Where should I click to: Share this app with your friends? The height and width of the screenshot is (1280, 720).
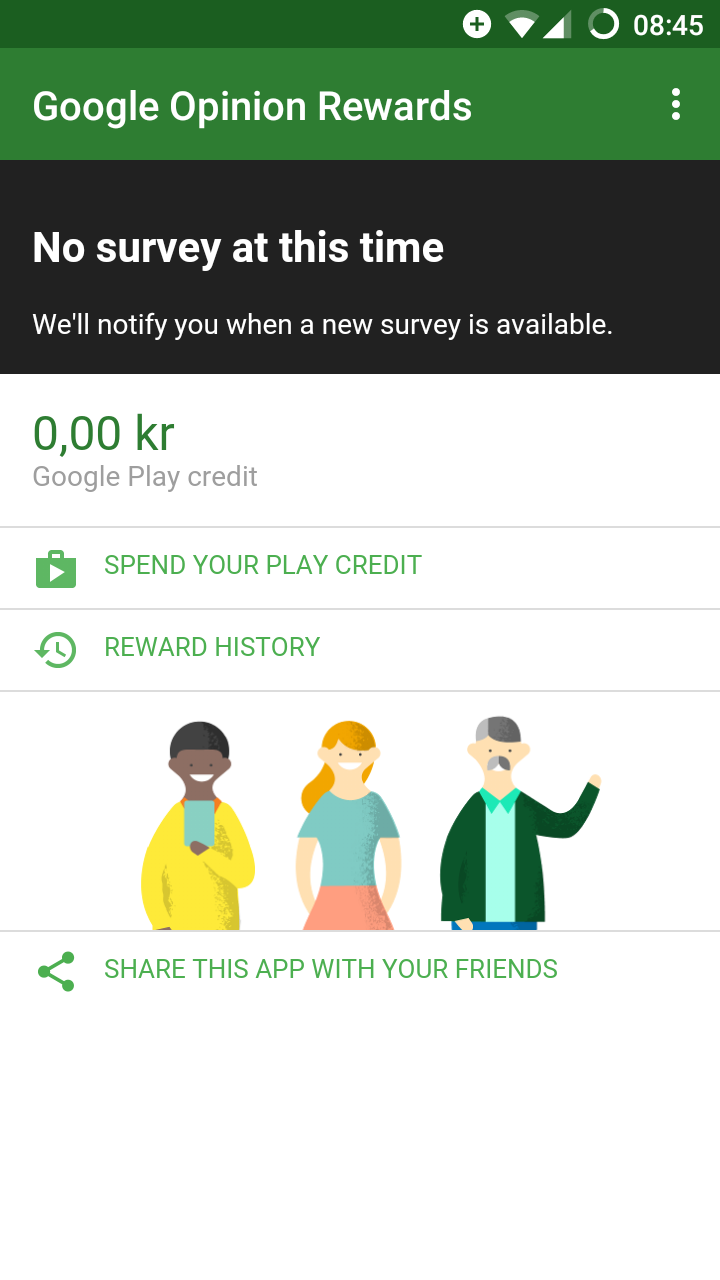point(360,970)
